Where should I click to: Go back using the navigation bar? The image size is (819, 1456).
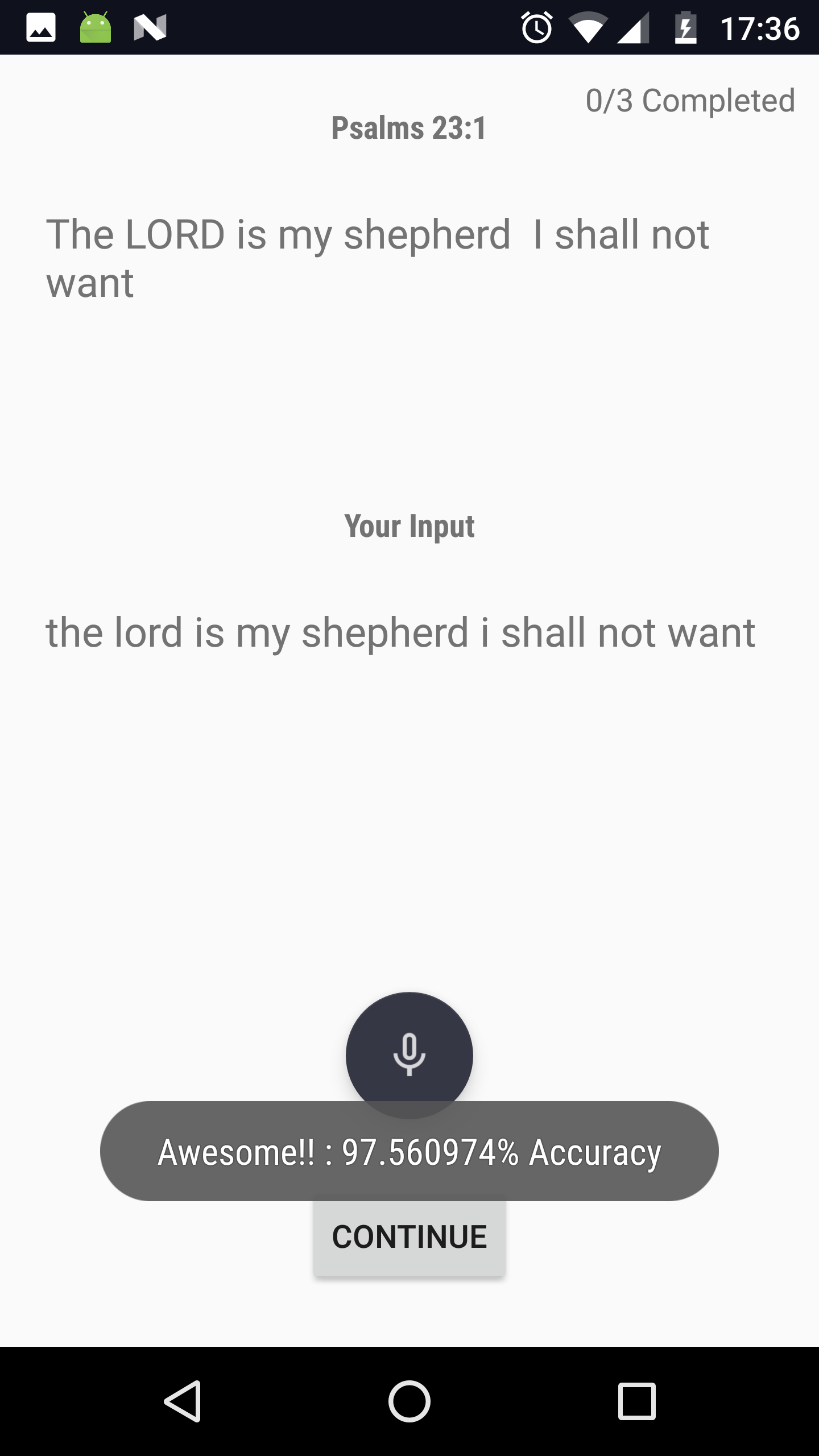click(x=183, y=1401)
